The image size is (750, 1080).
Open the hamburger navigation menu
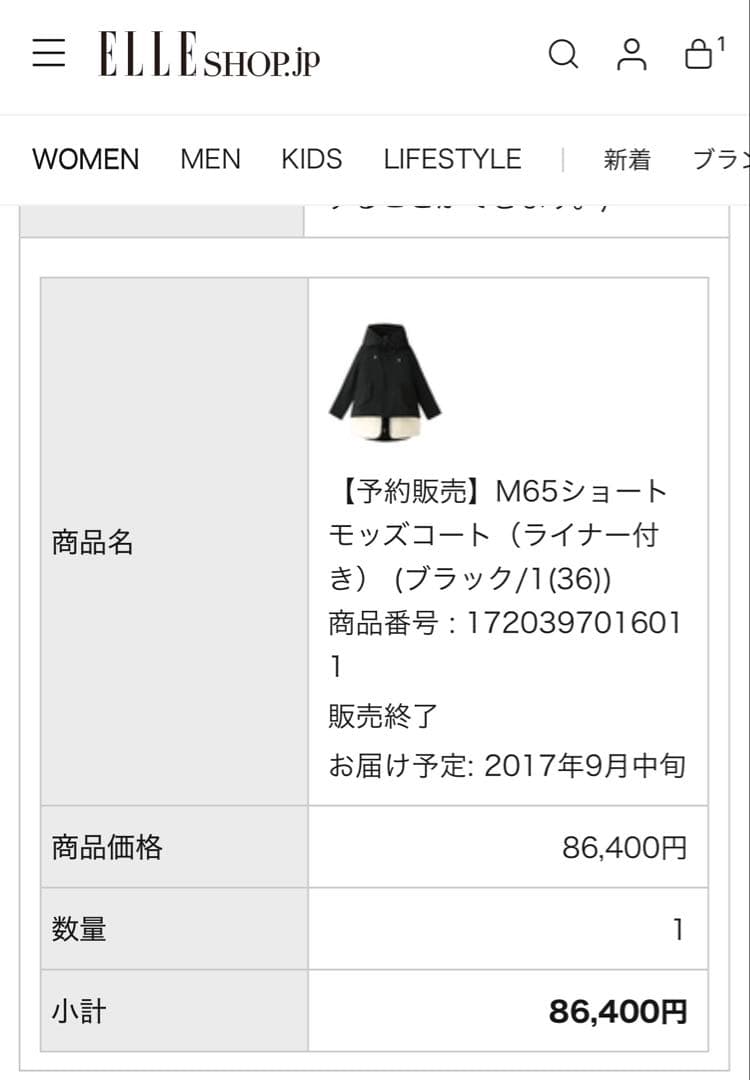(49, 54)
